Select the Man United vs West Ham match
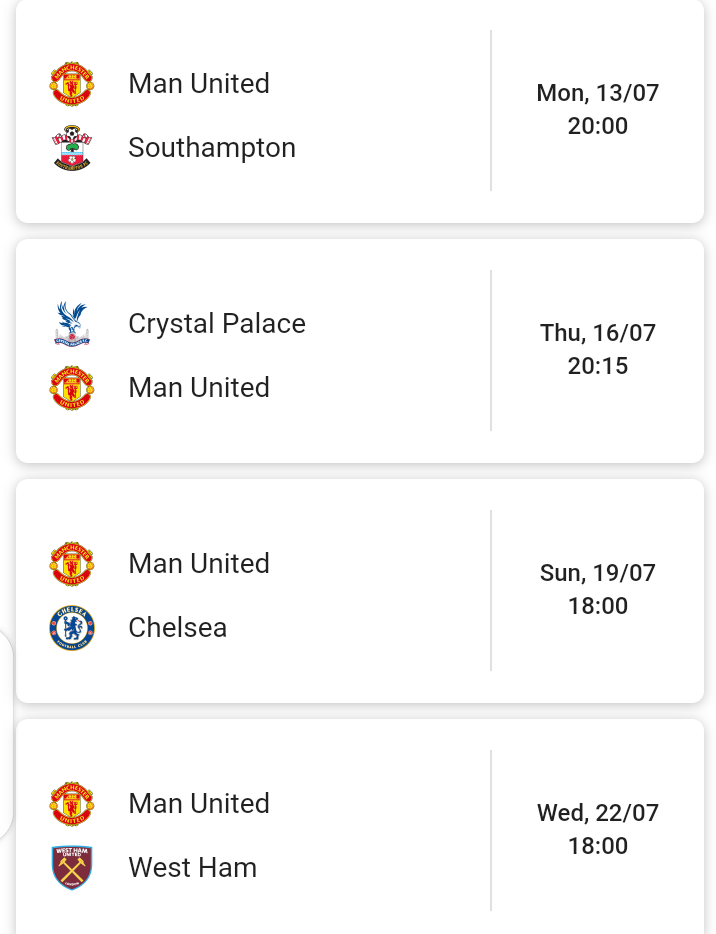This screenshot has height=934, width=716. (360, 832)
